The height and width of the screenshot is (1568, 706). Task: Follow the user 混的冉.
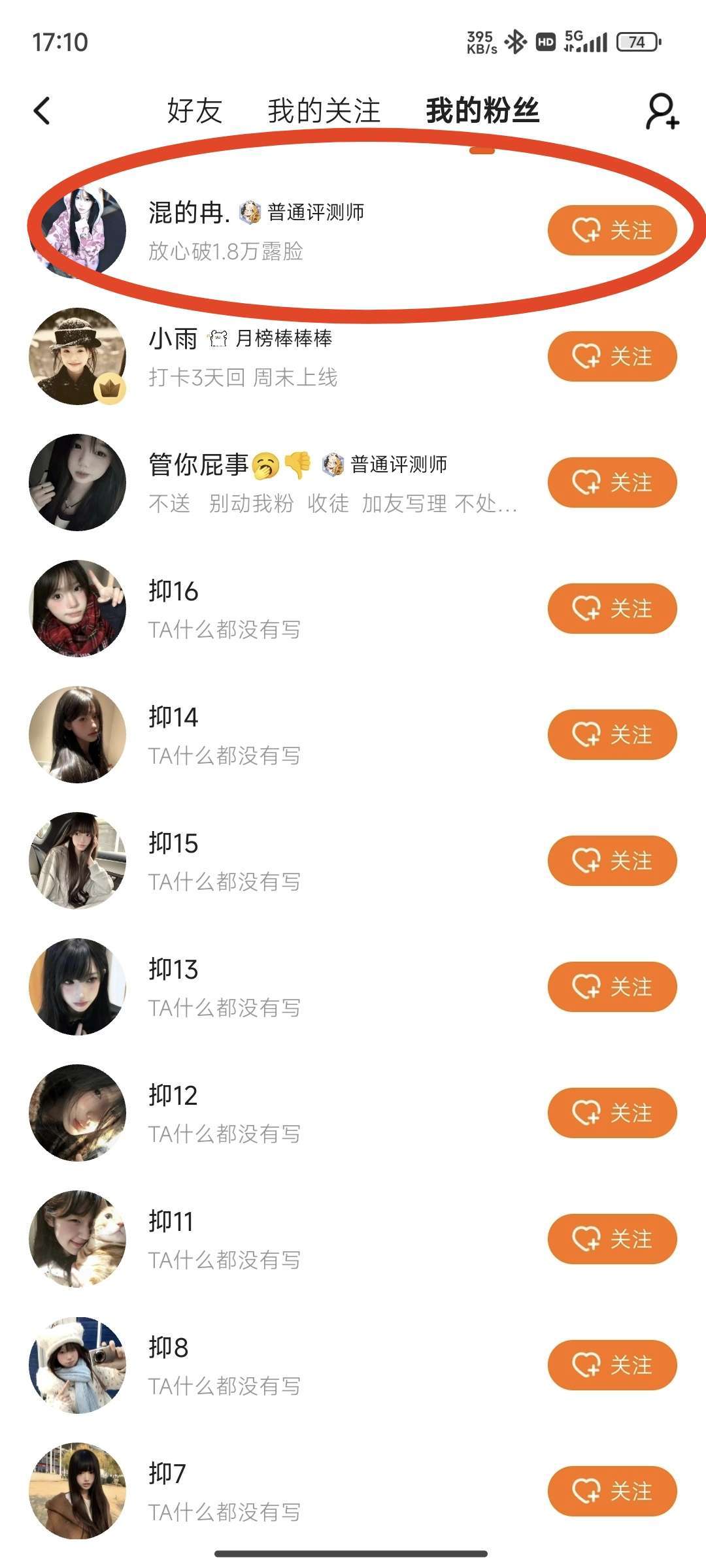pyautogui.click(x=612, y=231)
